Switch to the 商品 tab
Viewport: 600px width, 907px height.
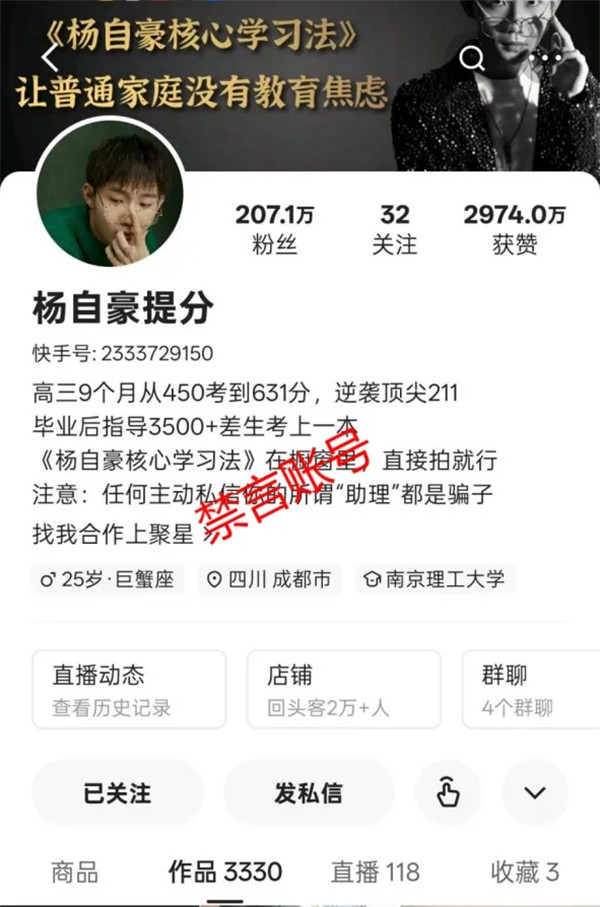(x=75, y=872)
